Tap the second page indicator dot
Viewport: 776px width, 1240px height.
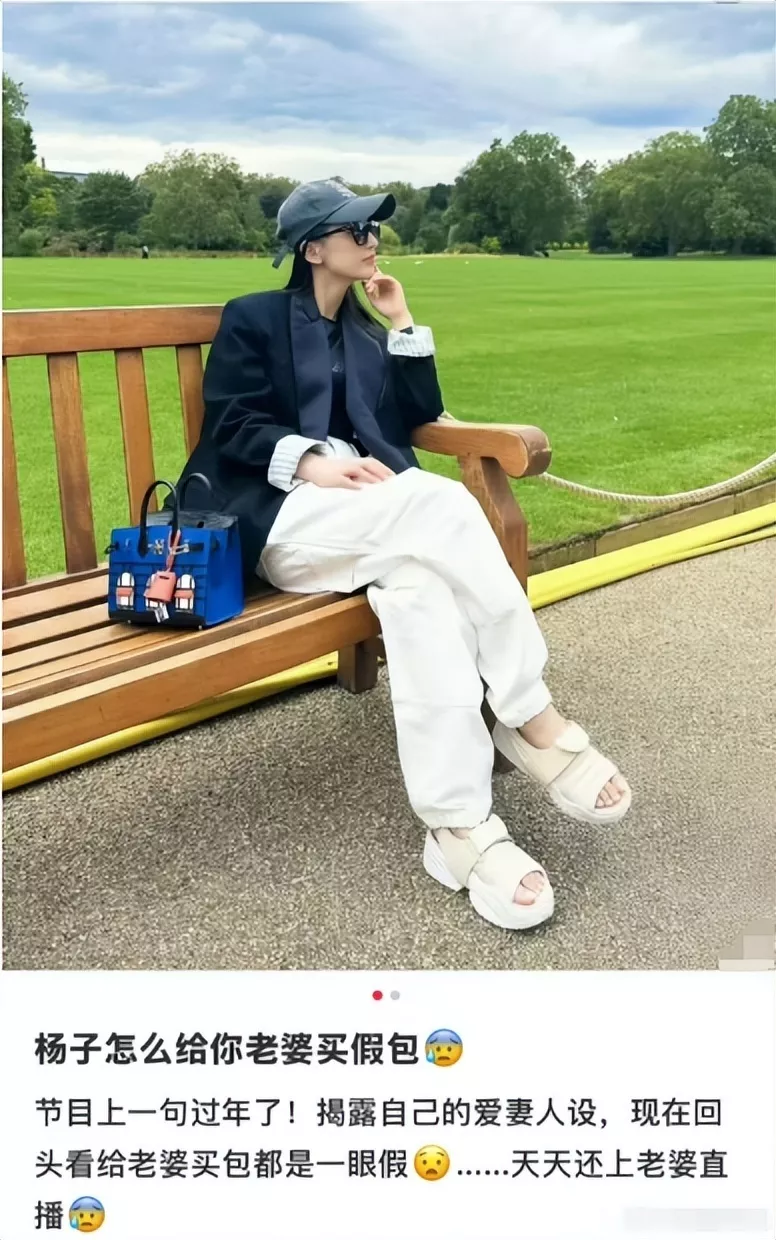(395, 995)
